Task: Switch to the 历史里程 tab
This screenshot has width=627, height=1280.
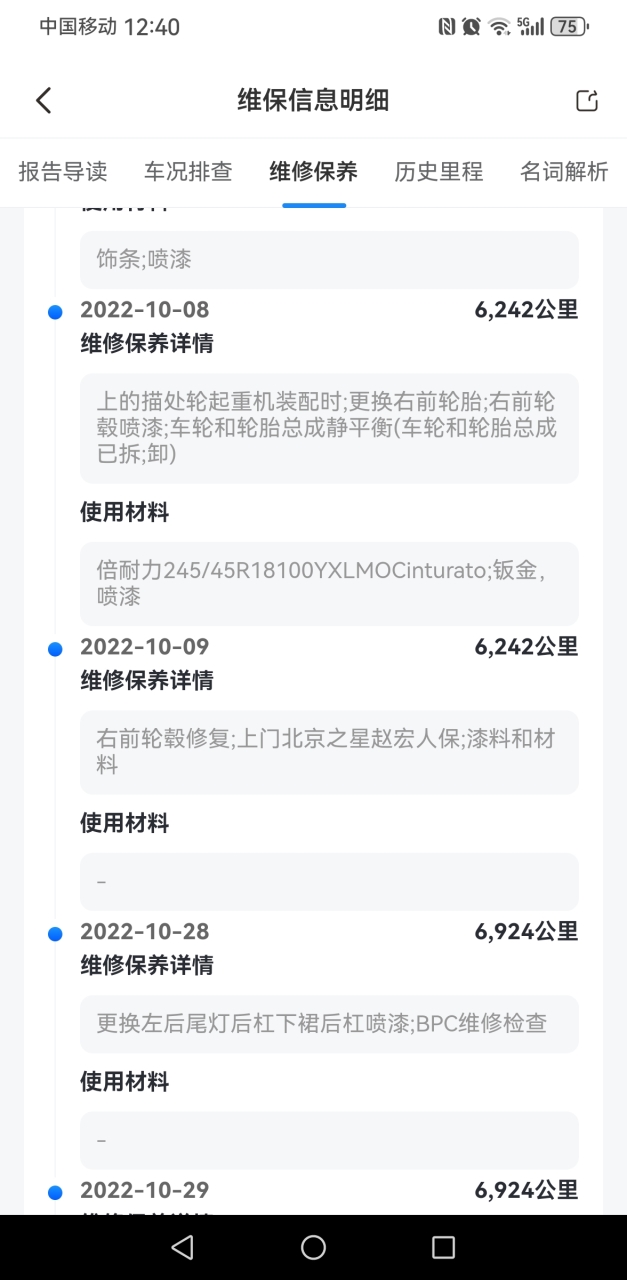Action: pos(439,172)
